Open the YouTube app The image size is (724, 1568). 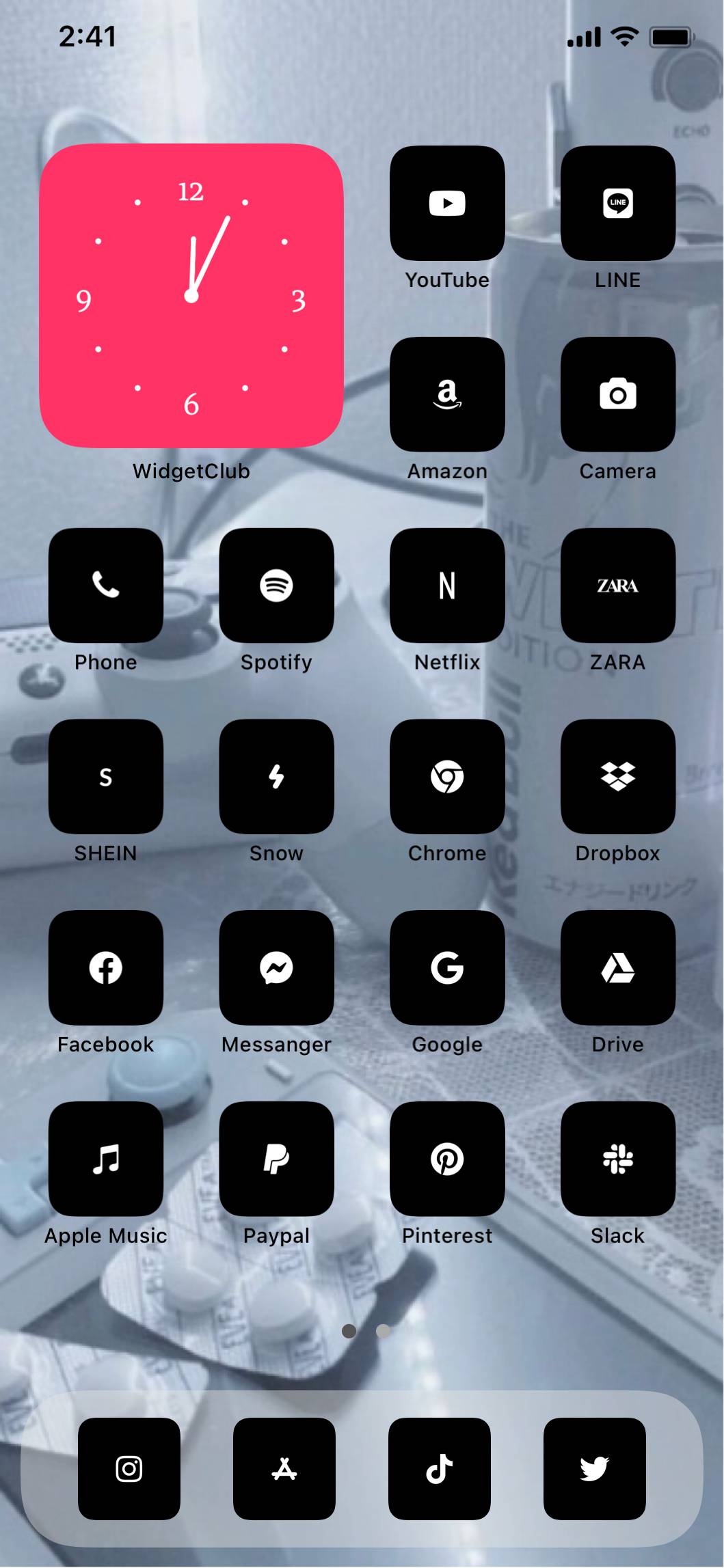point(447,203)
